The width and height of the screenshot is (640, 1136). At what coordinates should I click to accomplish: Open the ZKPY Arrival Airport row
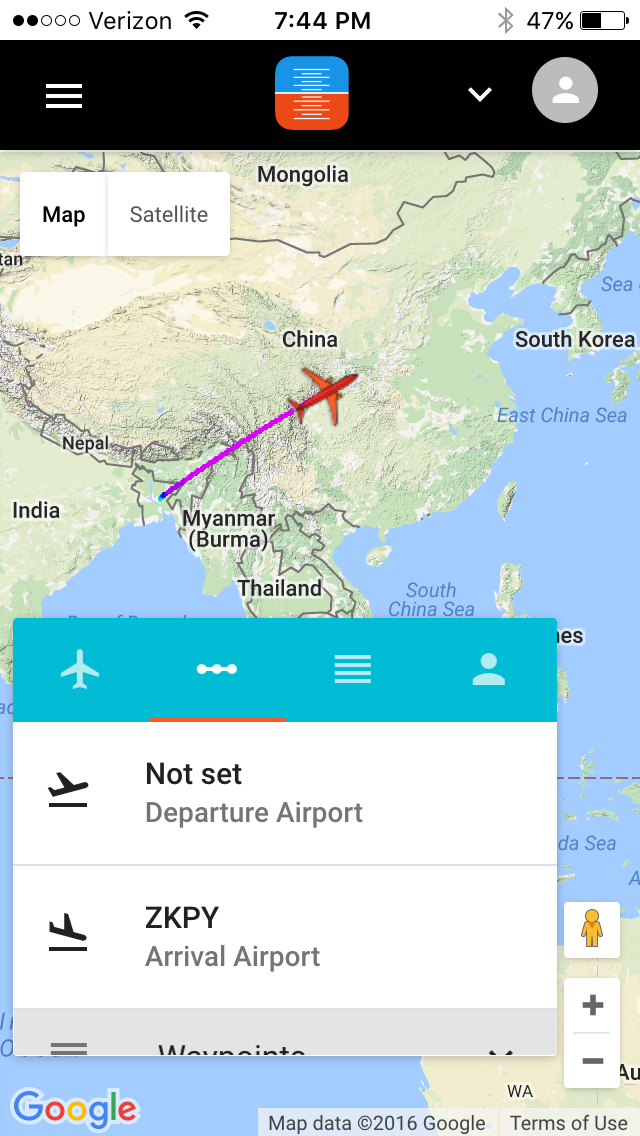284,936
